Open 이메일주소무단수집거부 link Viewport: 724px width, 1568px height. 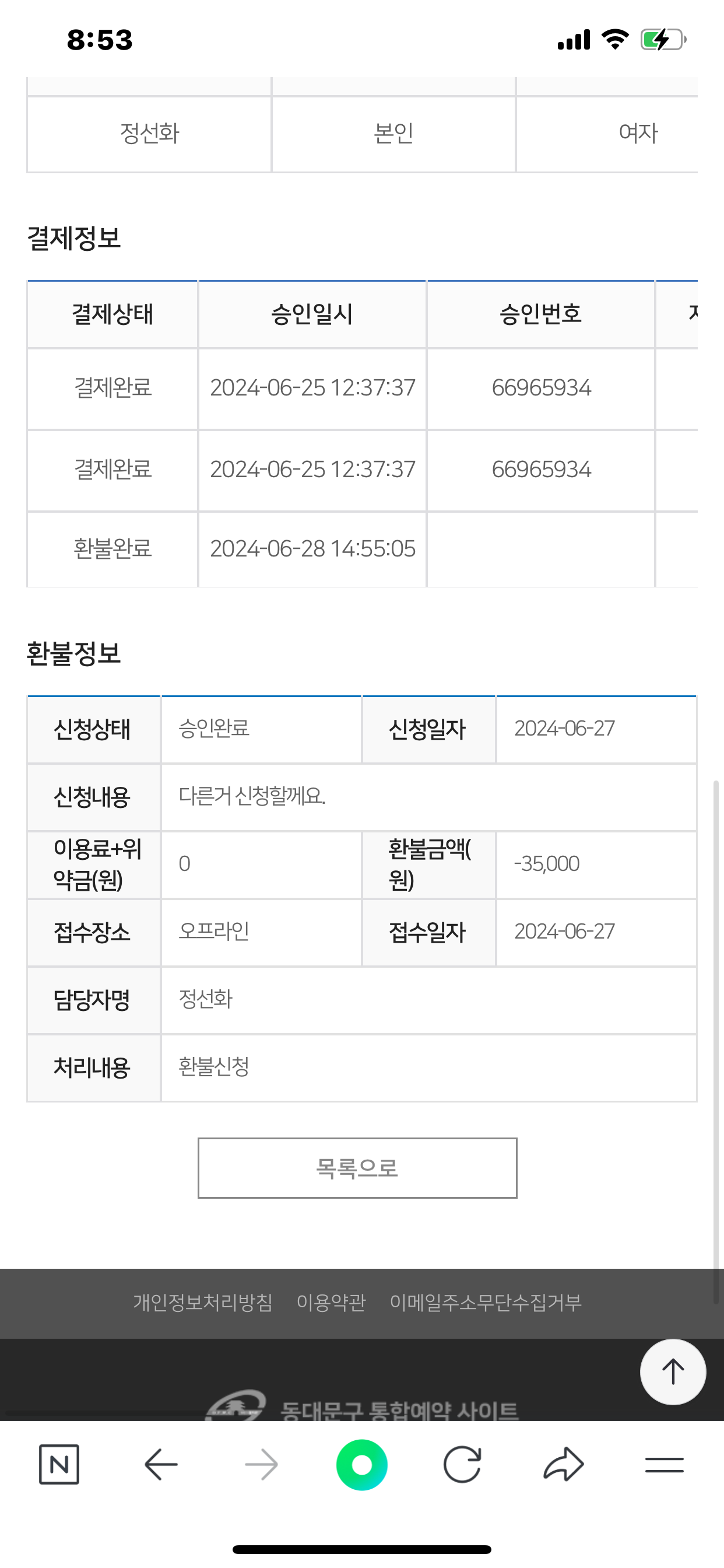coord(486,1302)
